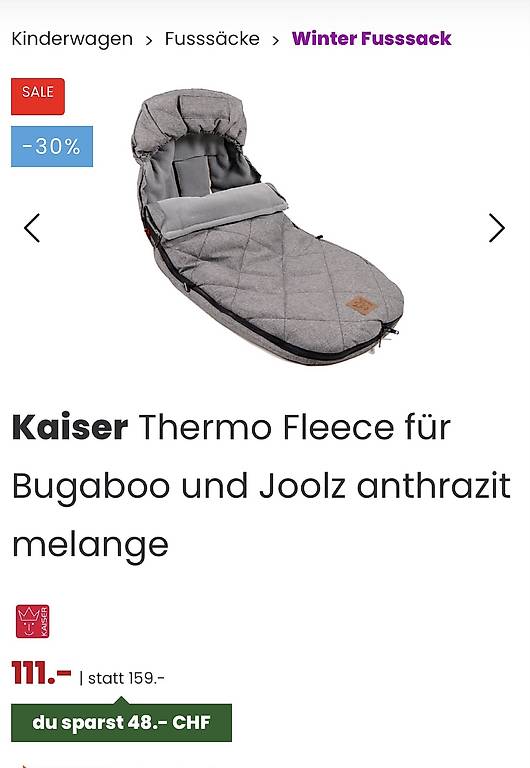
Task: Open the Winter Fusssack breadcrumb
Action: click(371, 39)
